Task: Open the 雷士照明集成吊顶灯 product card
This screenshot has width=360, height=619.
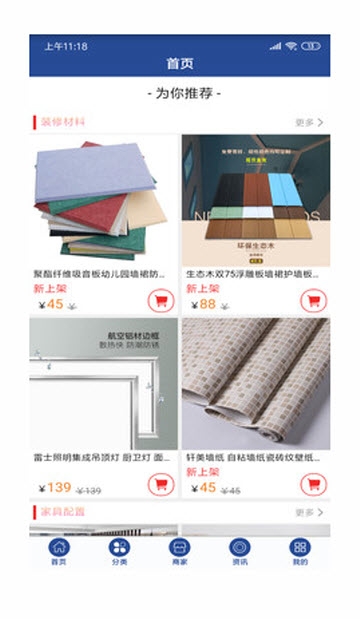Action: point(103,408)
